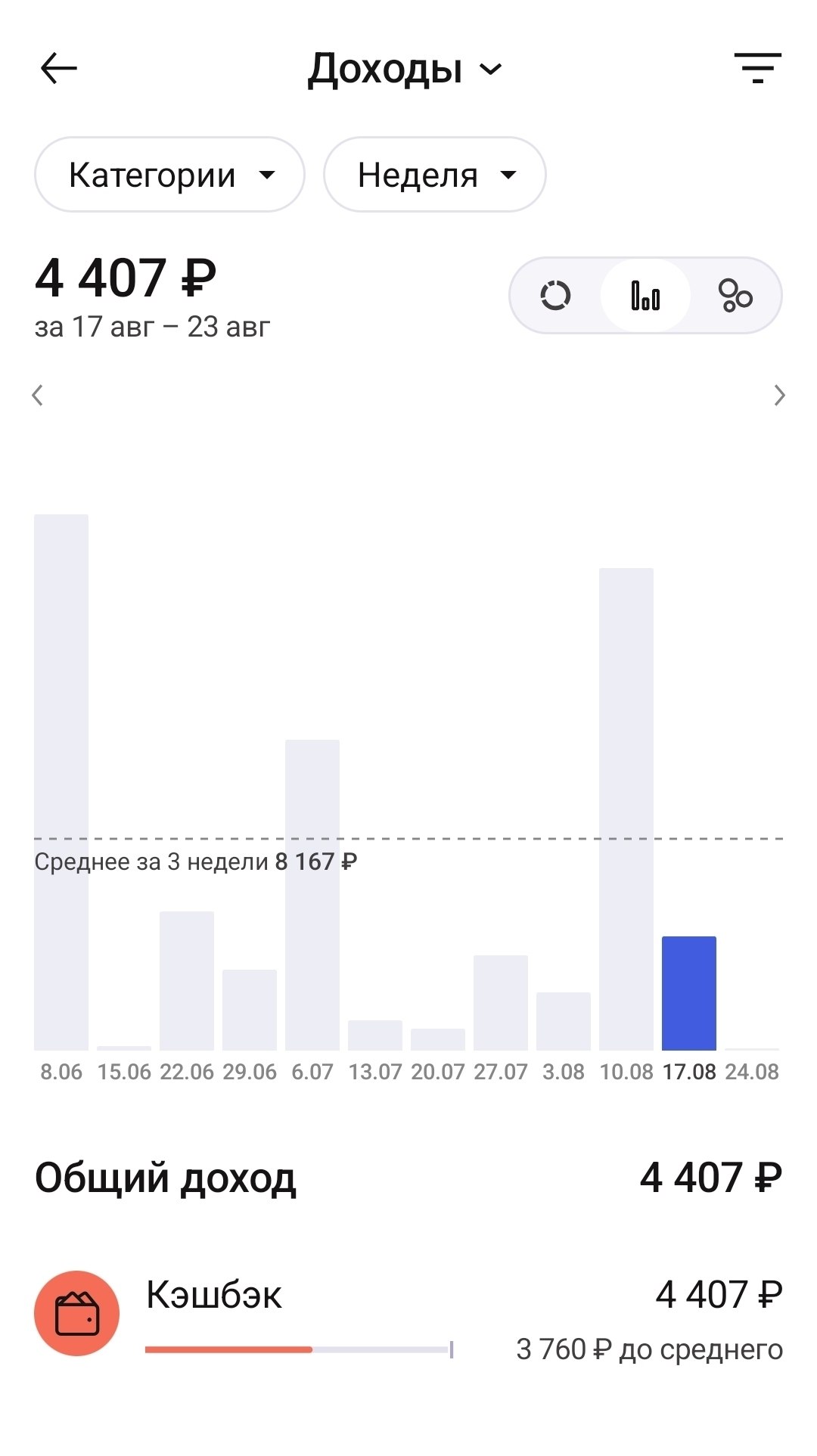Select the 6.07 week bar
This screenshot has height=1456, width=817.
click(x=312, y=895)
